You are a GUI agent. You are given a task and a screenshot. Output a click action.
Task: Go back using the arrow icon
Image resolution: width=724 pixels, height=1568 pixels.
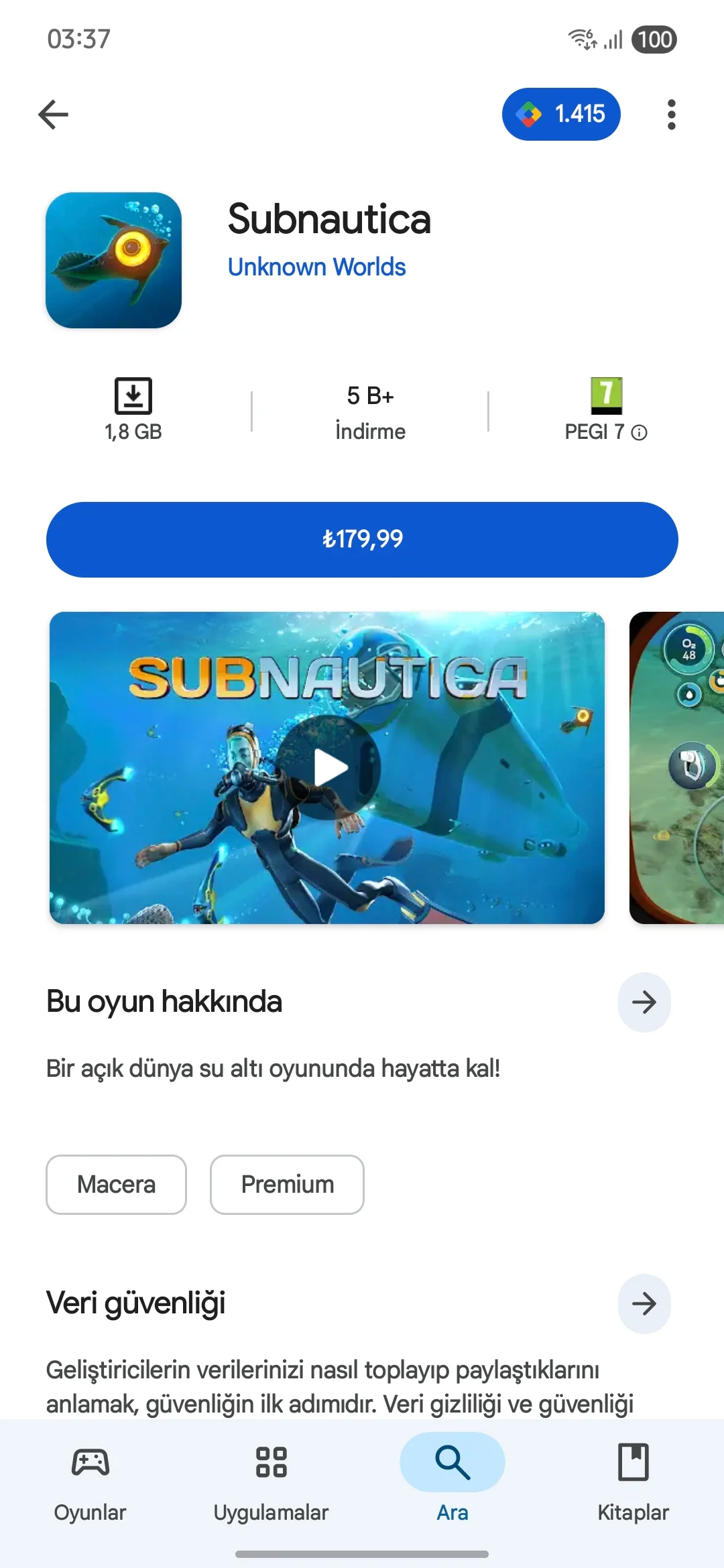click(x=54, y=115)
